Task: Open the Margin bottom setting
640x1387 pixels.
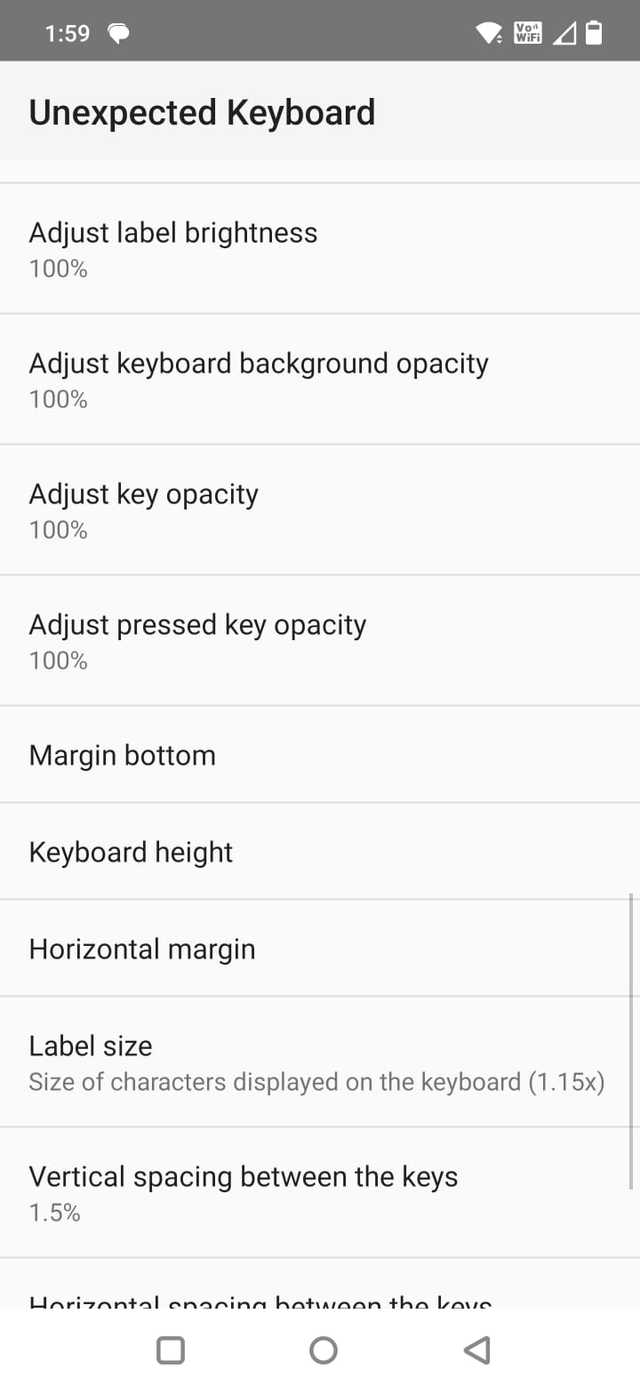Action: pos(320,755)
